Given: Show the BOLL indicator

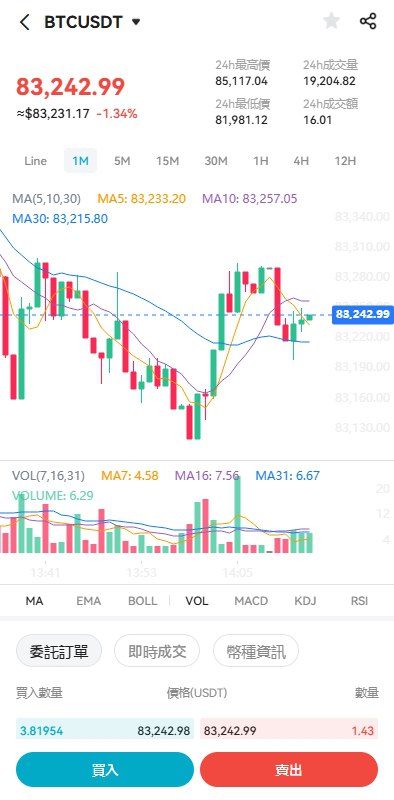Looking at the screenshot, I should [142, 601].
